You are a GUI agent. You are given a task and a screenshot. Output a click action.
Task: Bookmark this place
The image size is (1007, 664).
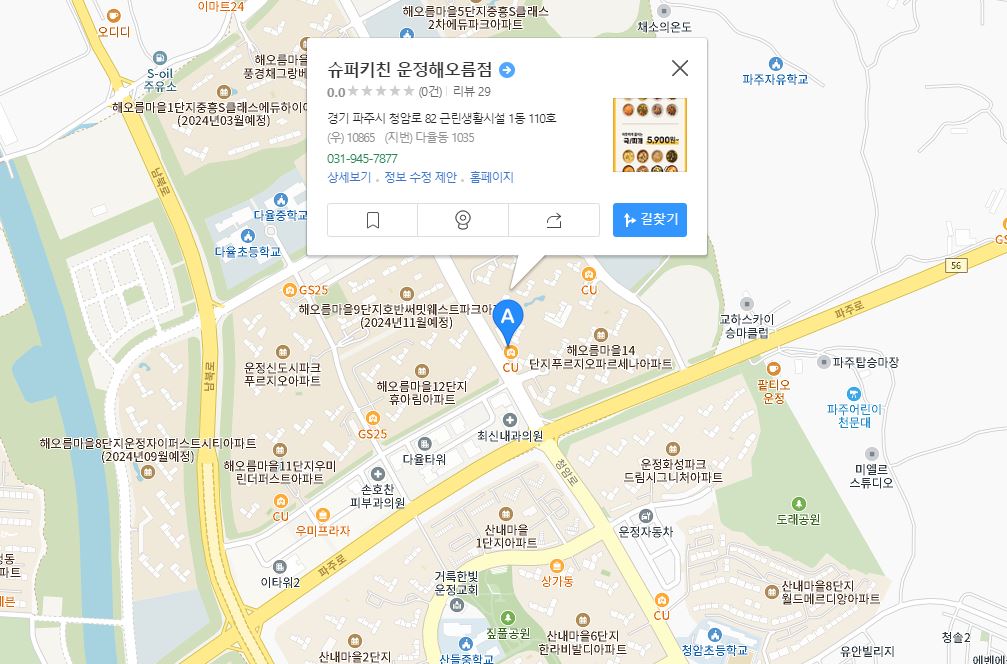pyautogui.click(x=372, y=220)
